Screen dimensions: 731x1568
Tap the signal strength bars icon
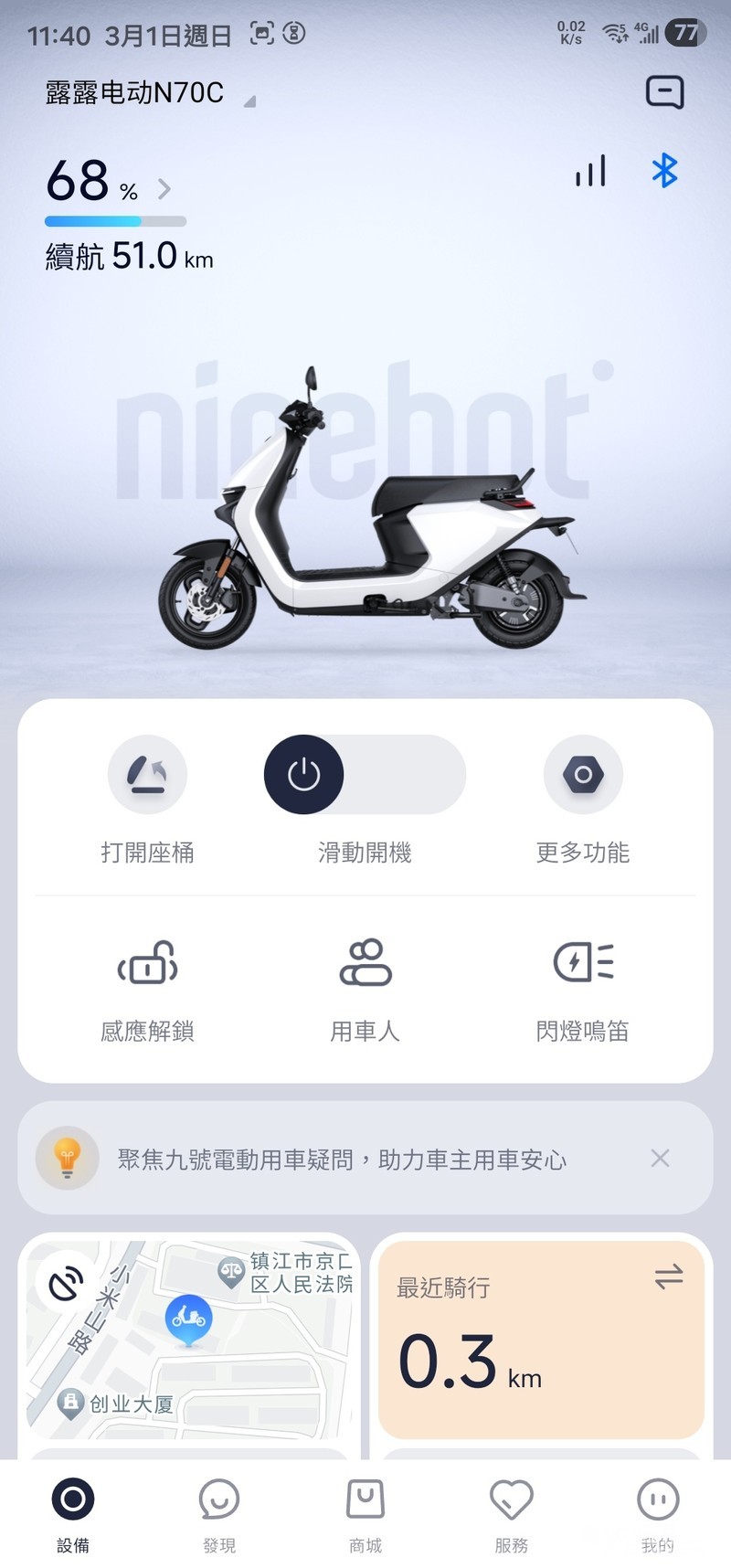coord(590,171)
